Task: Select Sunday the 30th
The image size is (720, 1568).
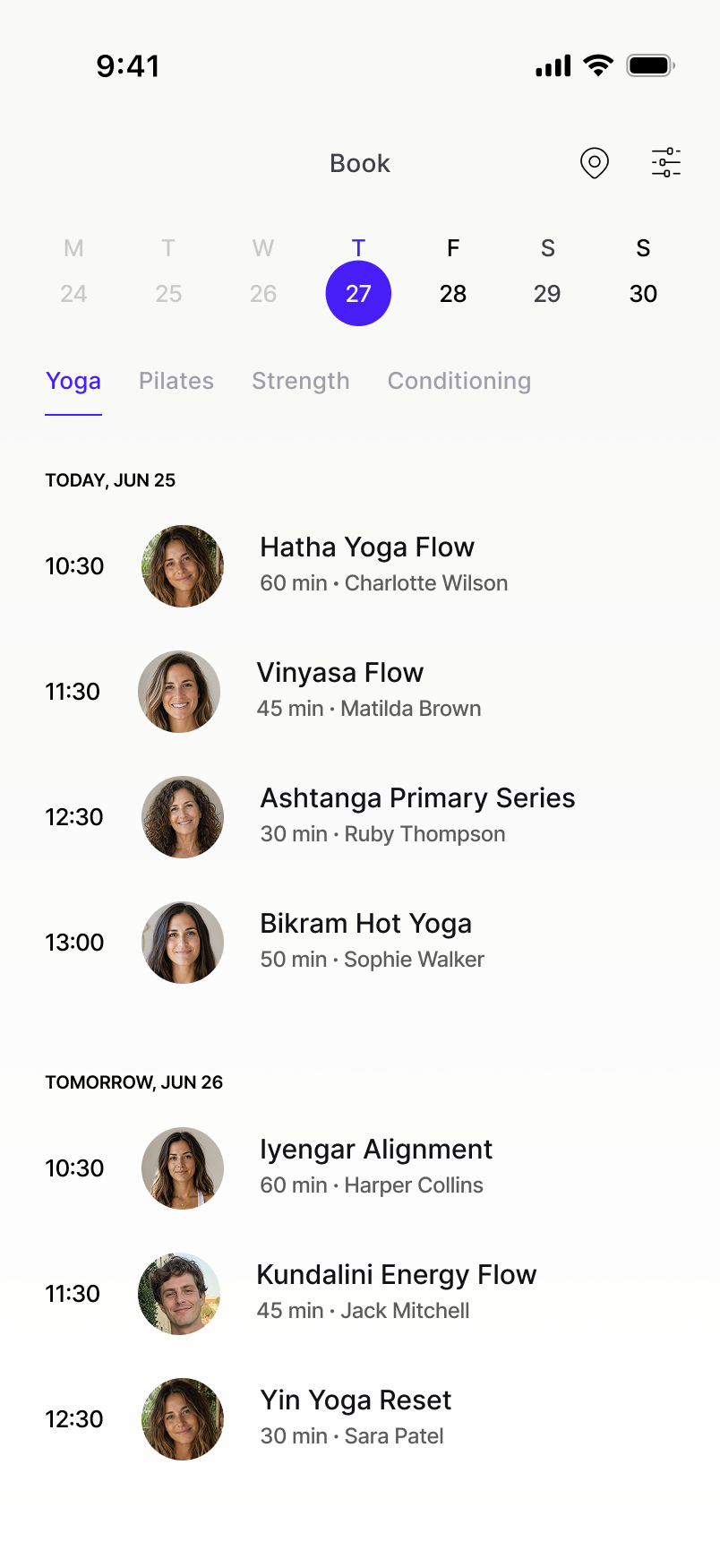Action: tap(643, 271)
